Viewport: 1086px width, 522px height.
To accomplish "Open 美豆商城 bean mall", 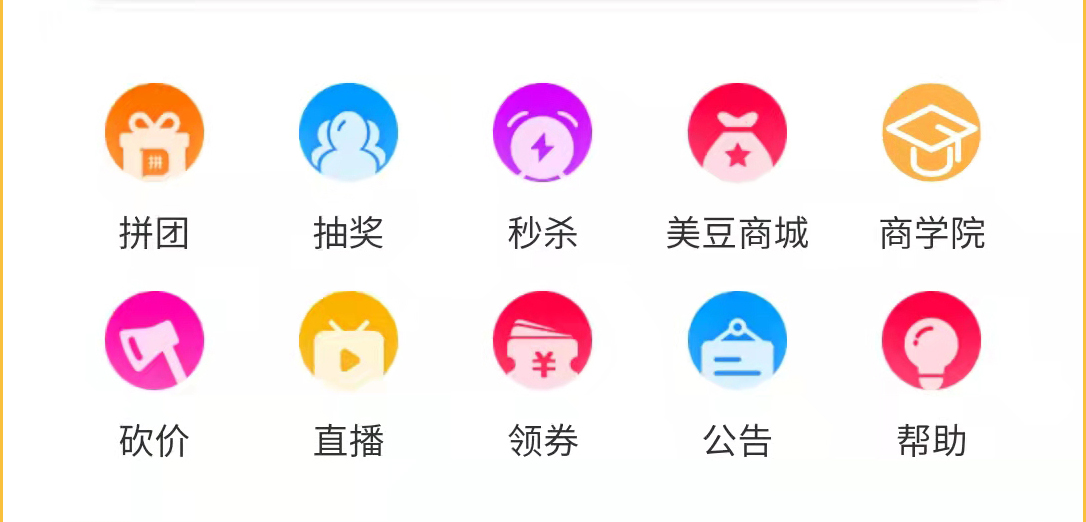I will [737, 133].
